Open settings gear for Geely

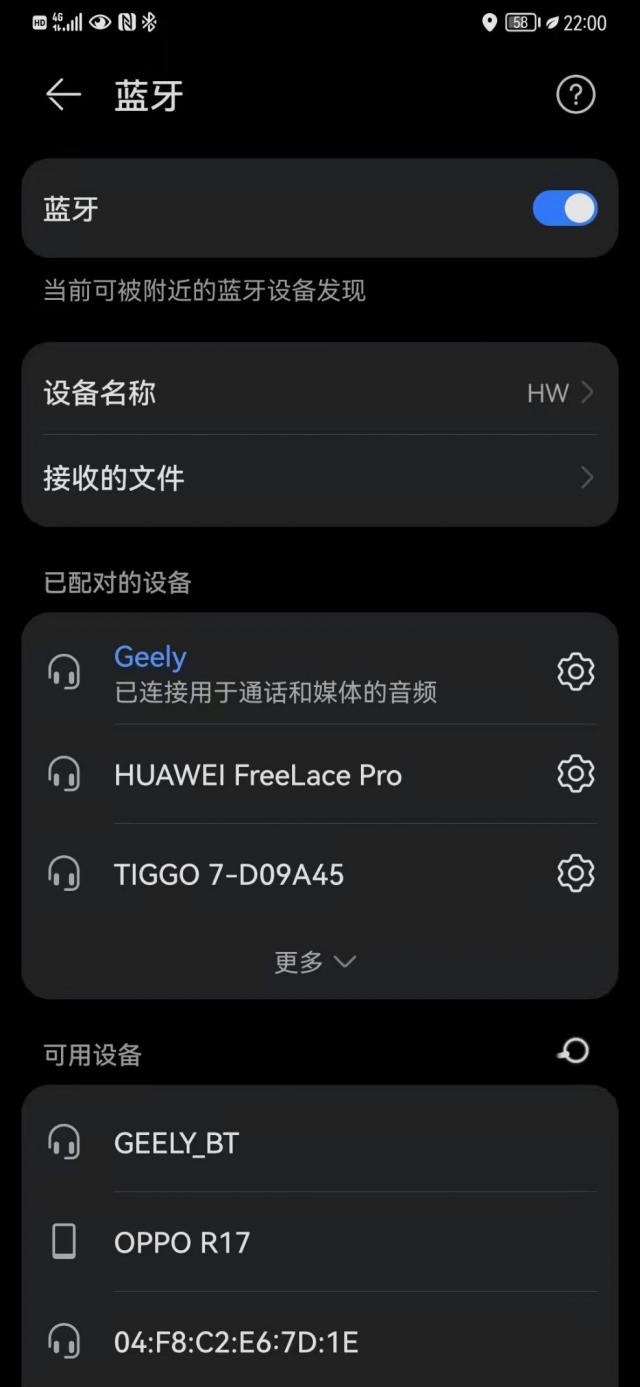(x=575, y=672)
